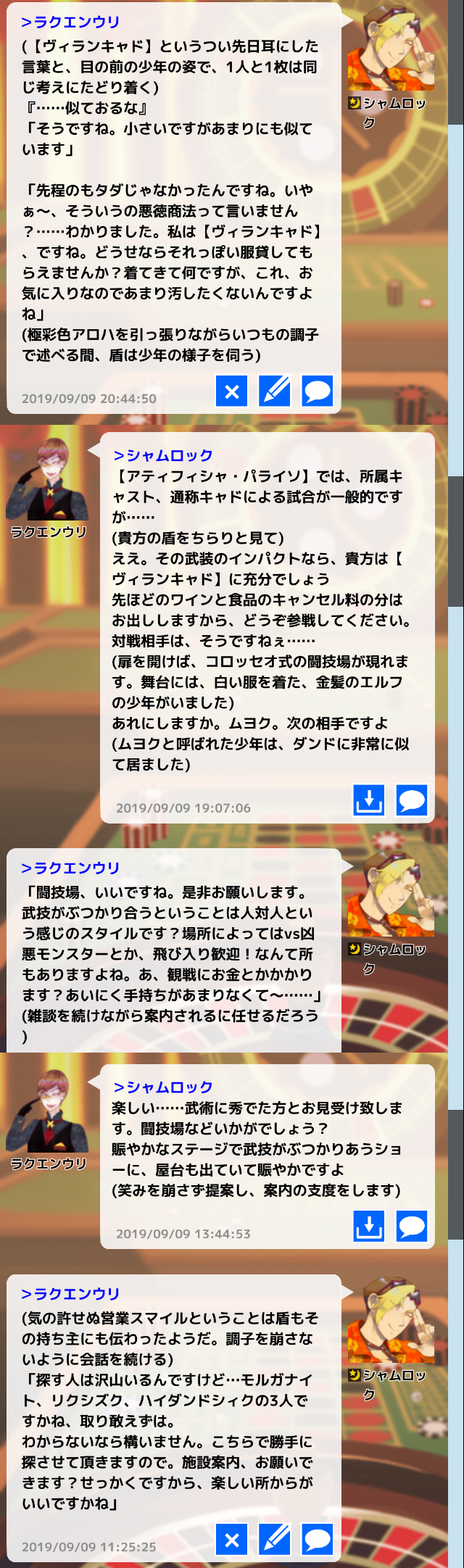Delete the message posted at 20:44:50
Screen dimensions: 464x1568
[232, 391]
